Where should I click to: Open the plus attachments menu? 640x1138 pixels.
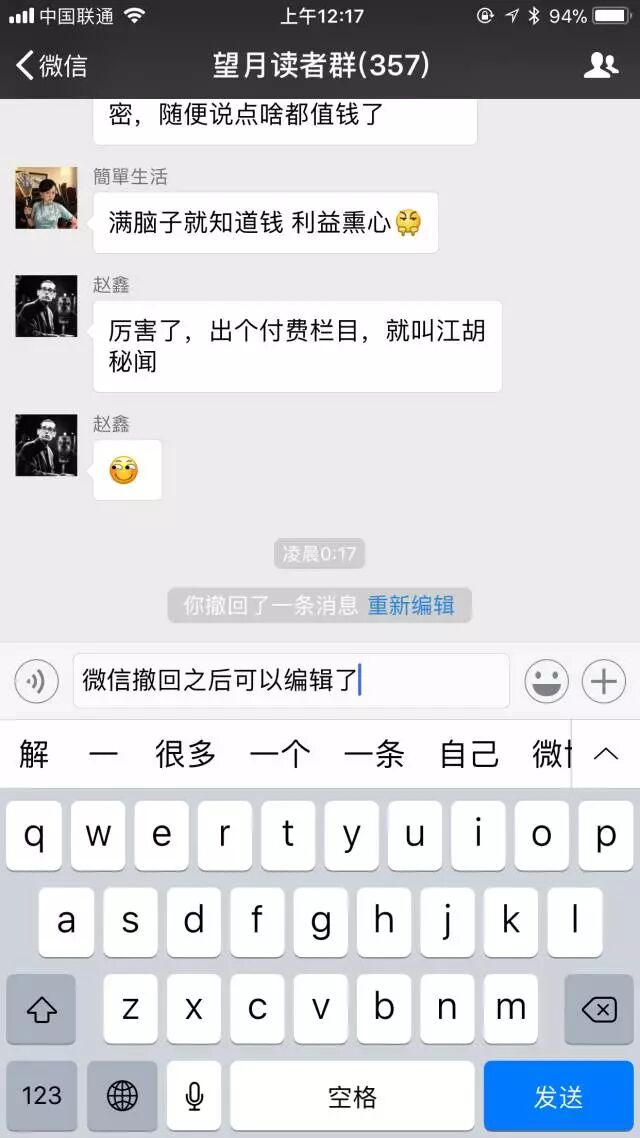coord(604,682)
